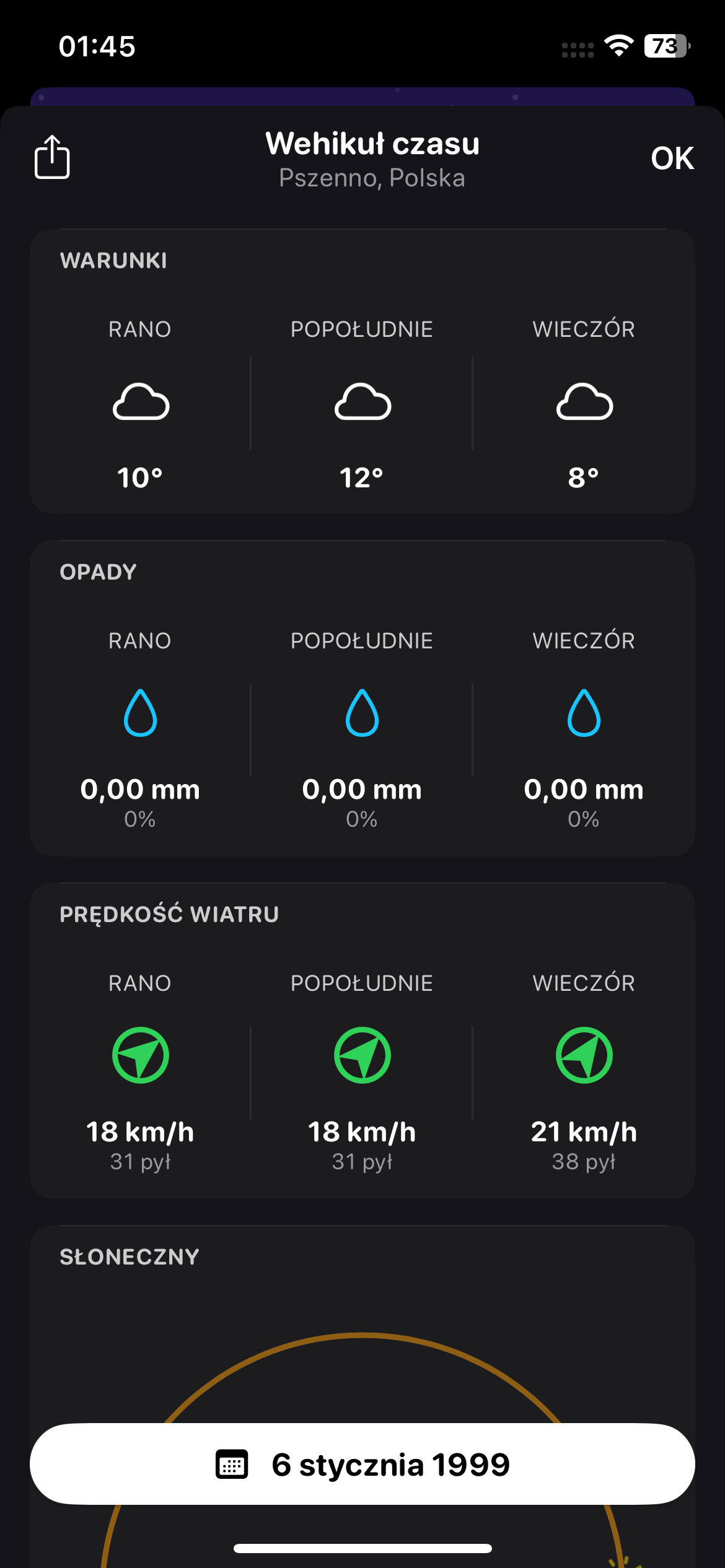The width and height of the screenshot is (725, 1568).
Task: Share the Wehikuł czasu weather report
Action: (52, 157)
